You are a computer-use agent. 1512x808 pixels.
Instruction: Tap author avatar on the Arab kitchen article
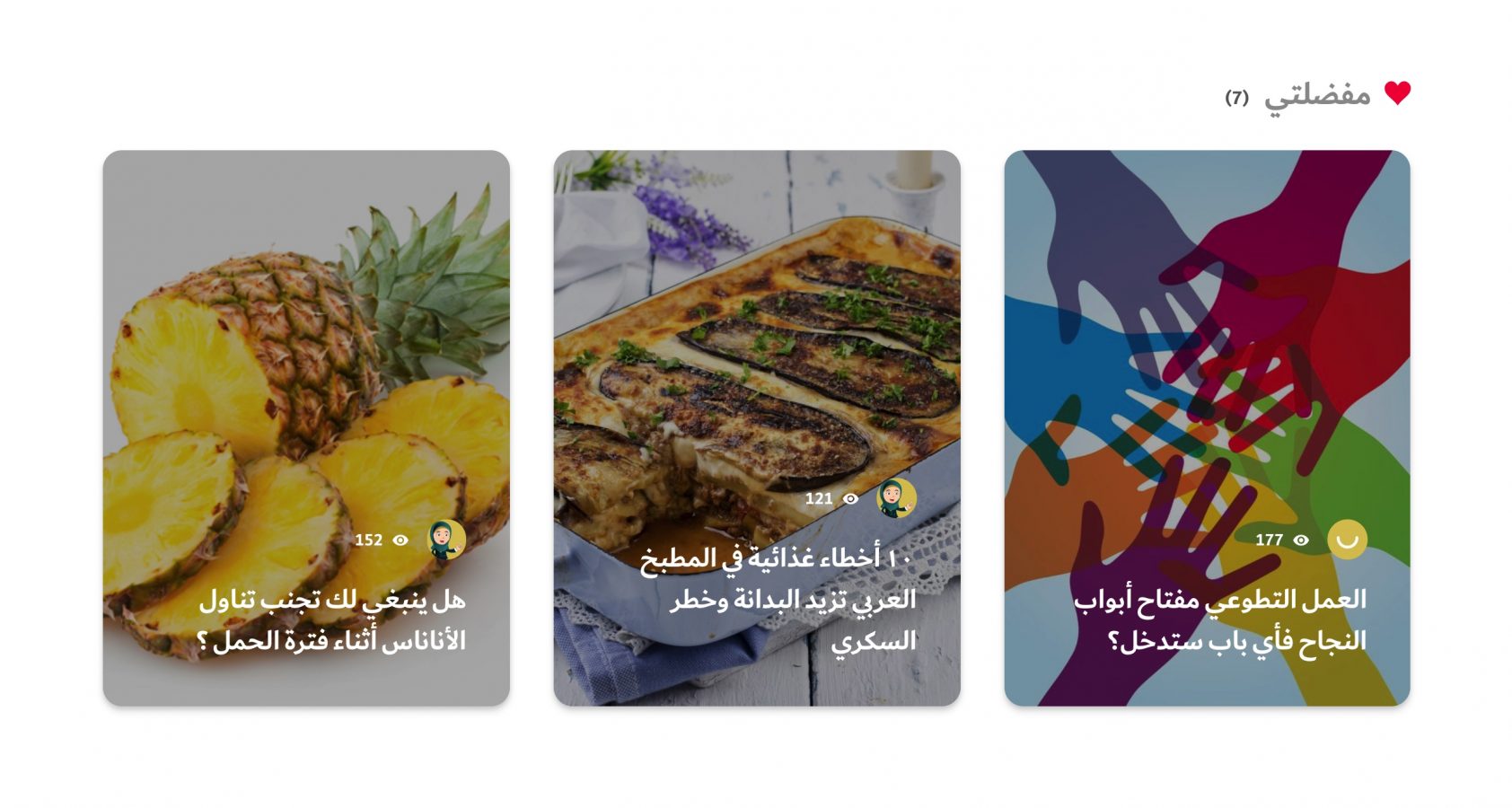click(x=896, y=498)
